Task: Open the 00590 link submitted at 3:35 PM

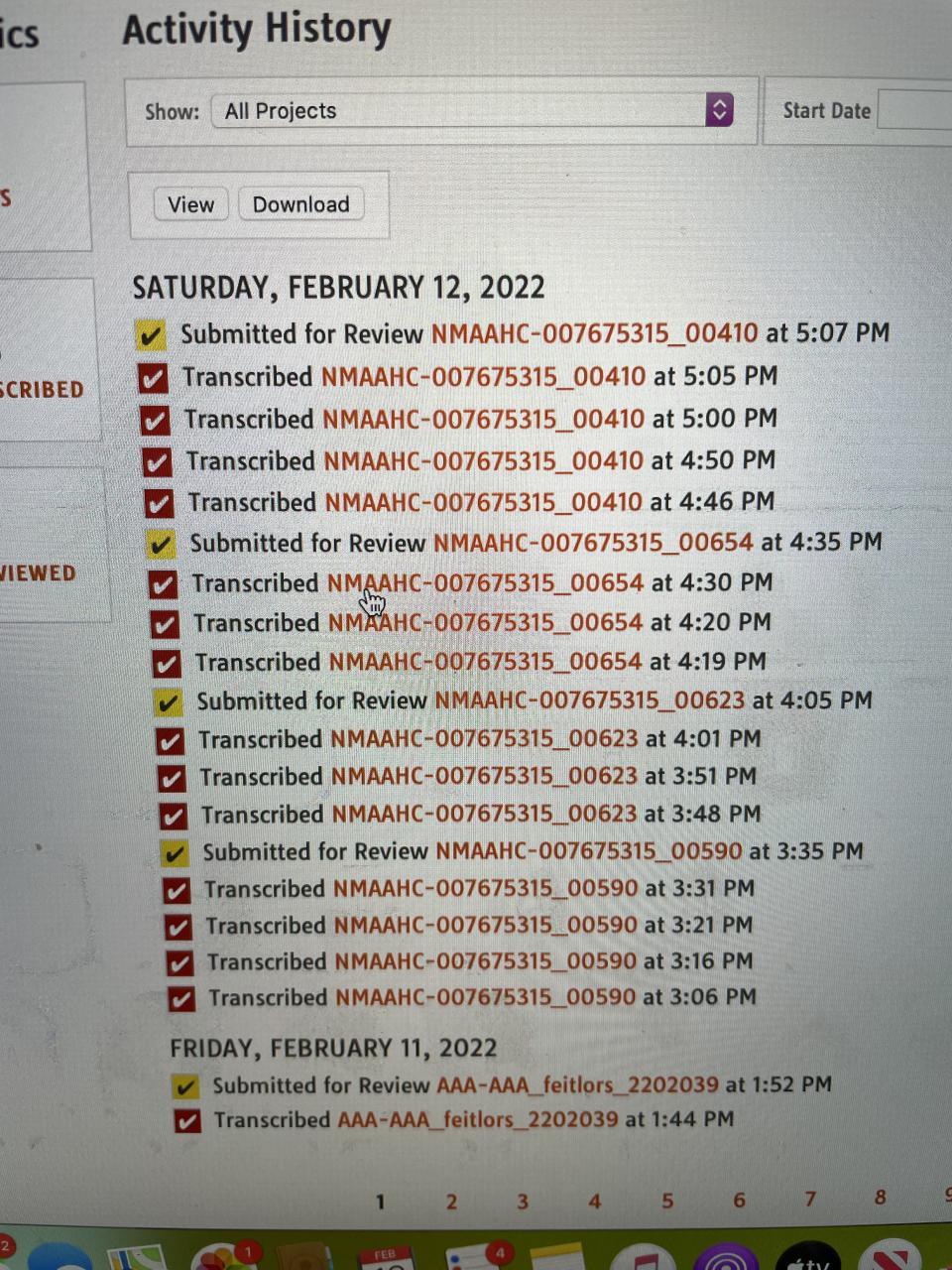Action: coord(588,851)
